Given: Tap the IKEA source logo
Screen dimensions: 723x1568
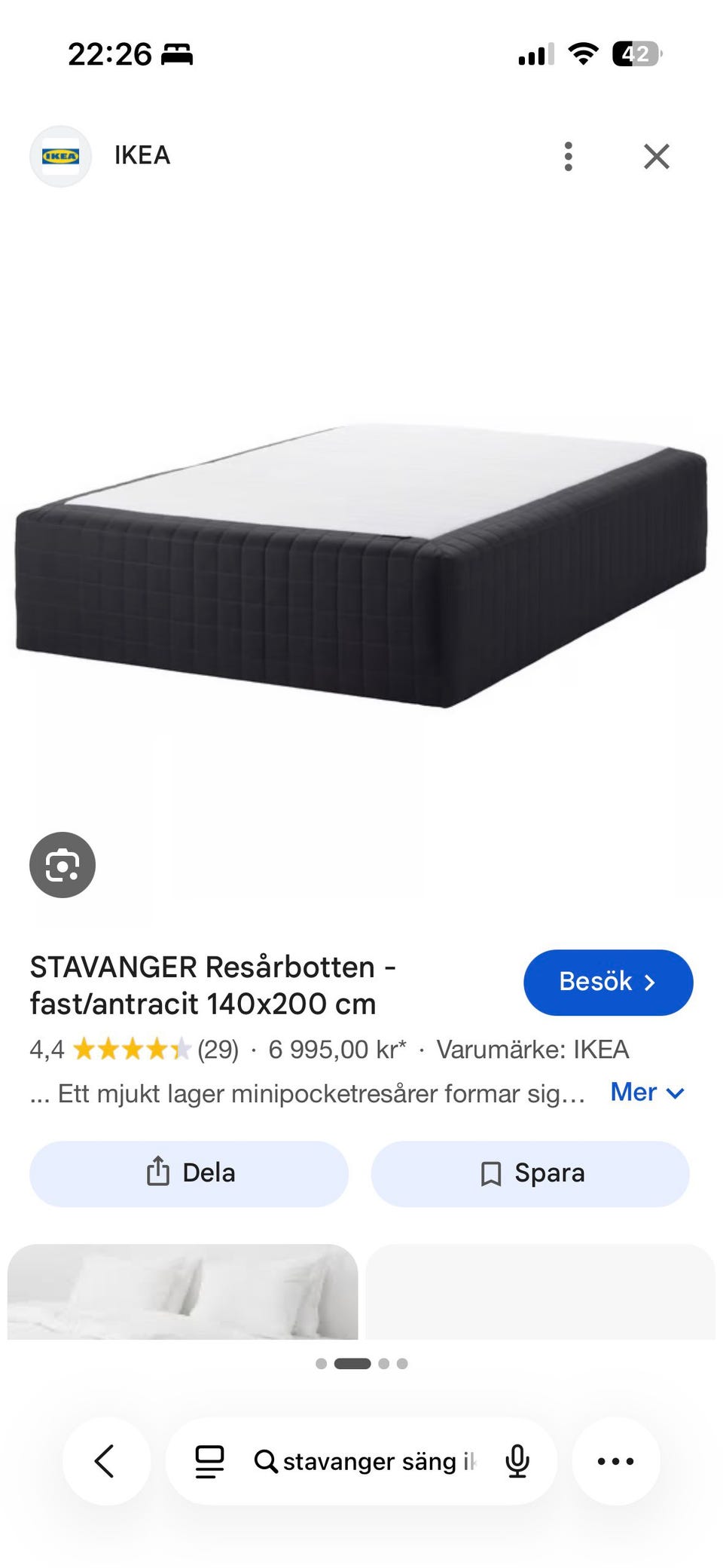Looking at the screenshot, I should tap(60, 156).
